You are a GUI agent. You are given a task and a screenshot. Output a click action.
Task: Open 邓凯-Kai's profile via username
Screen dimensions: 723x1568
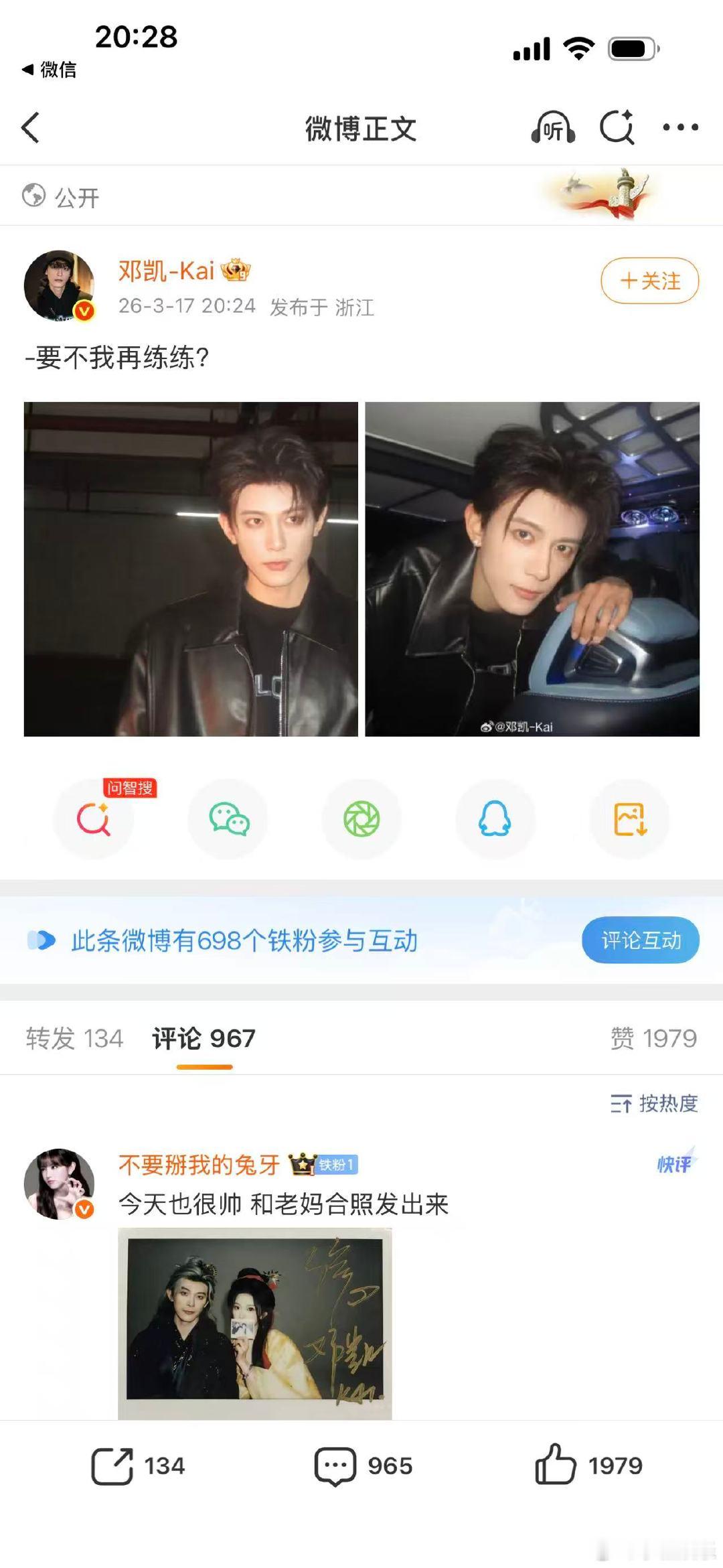pyautogui.click(x=164, y=271)
